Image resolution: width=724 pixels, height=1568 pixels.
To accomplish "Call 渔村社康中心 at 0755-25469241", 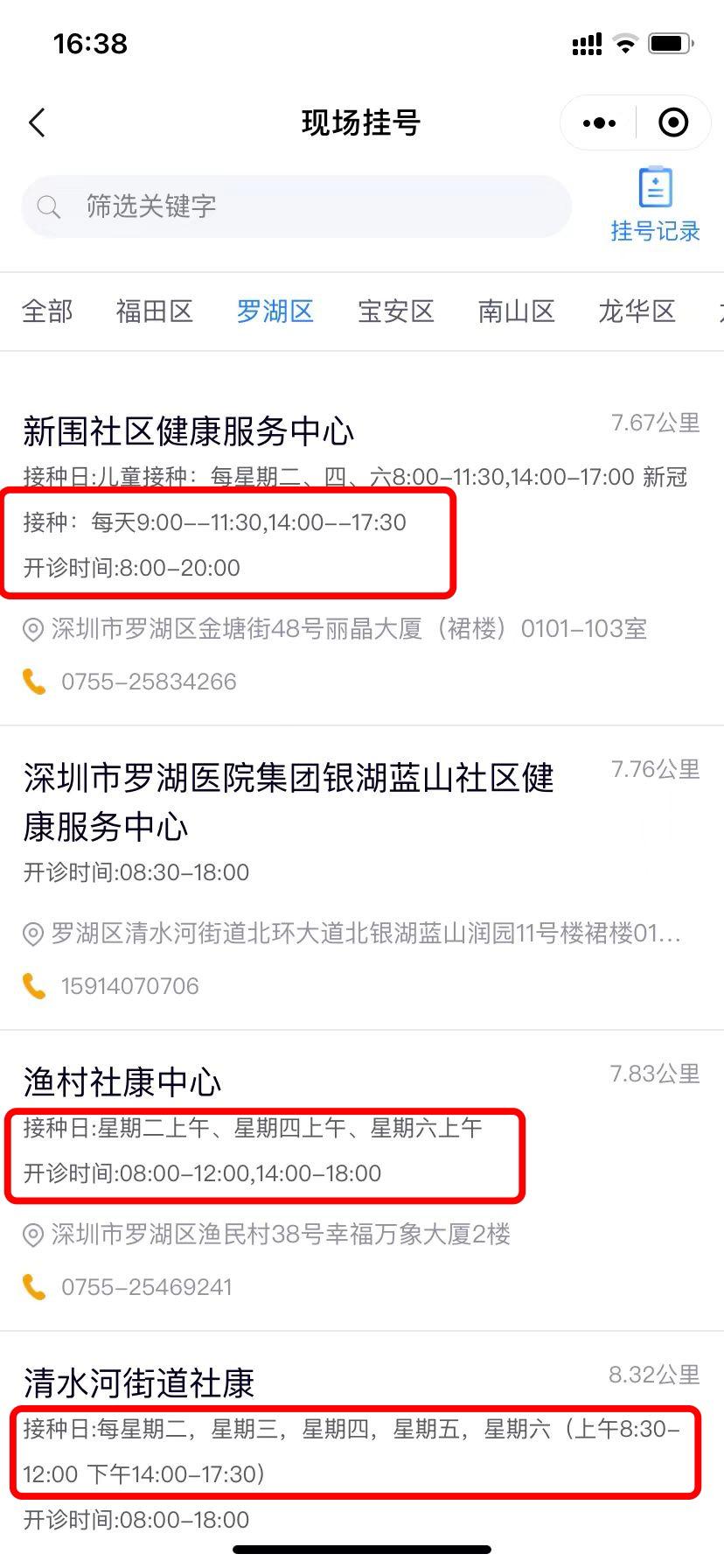I will click(146, 1287).
